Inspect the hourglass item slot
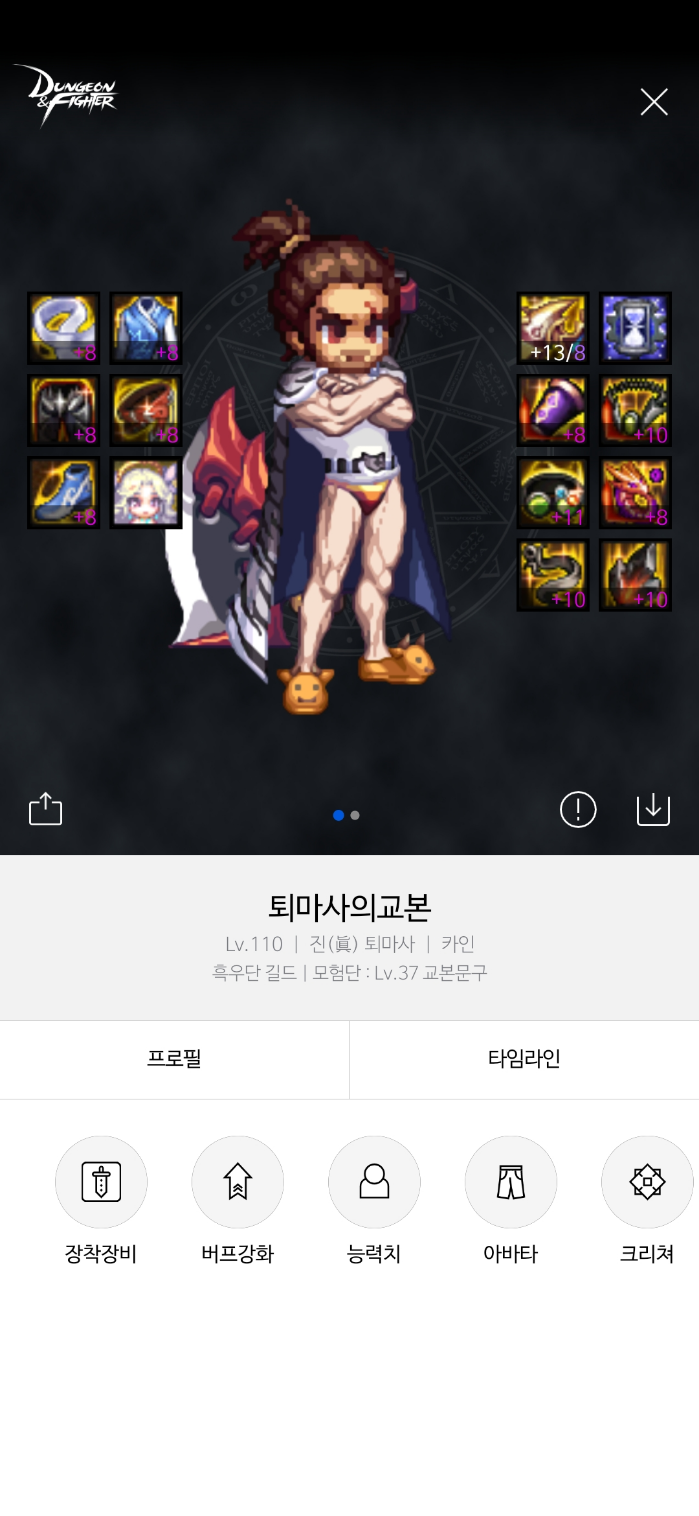 (x=635, y=328)
